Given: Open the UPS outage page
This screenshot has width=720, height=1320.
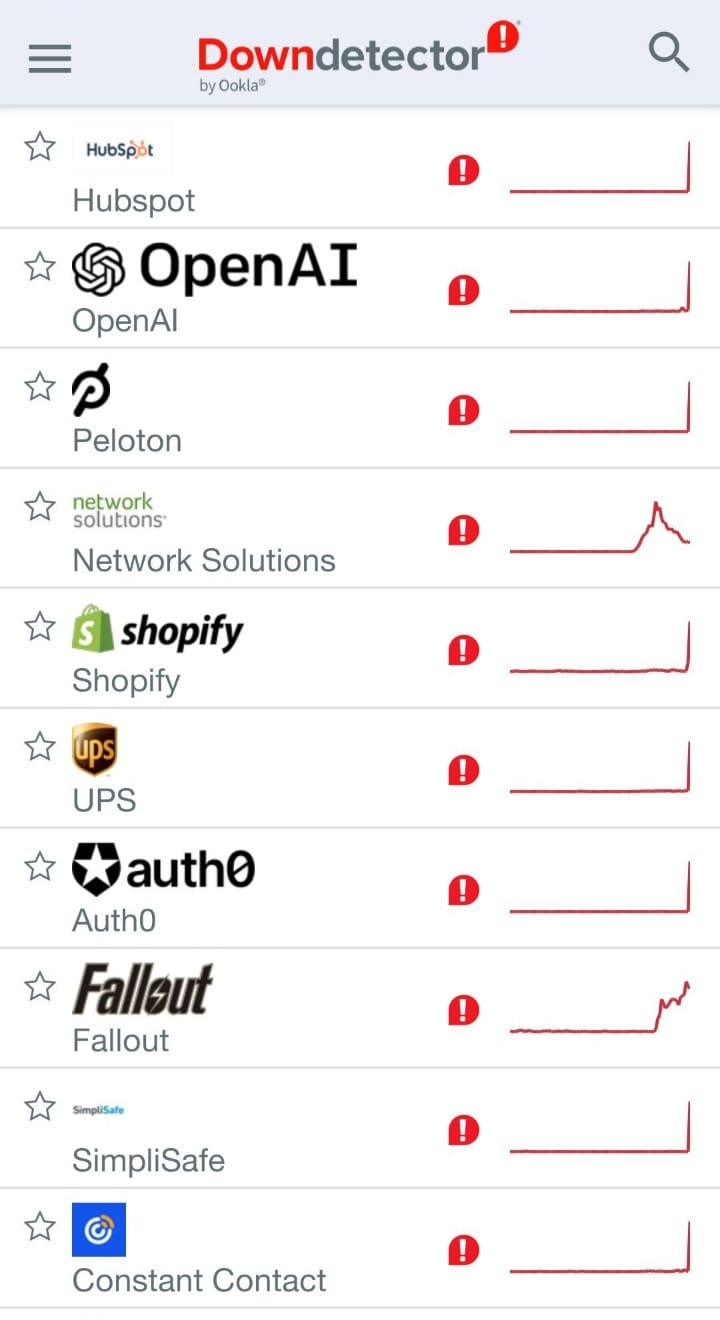Looking at the screenshot, I should pos(104,800).
